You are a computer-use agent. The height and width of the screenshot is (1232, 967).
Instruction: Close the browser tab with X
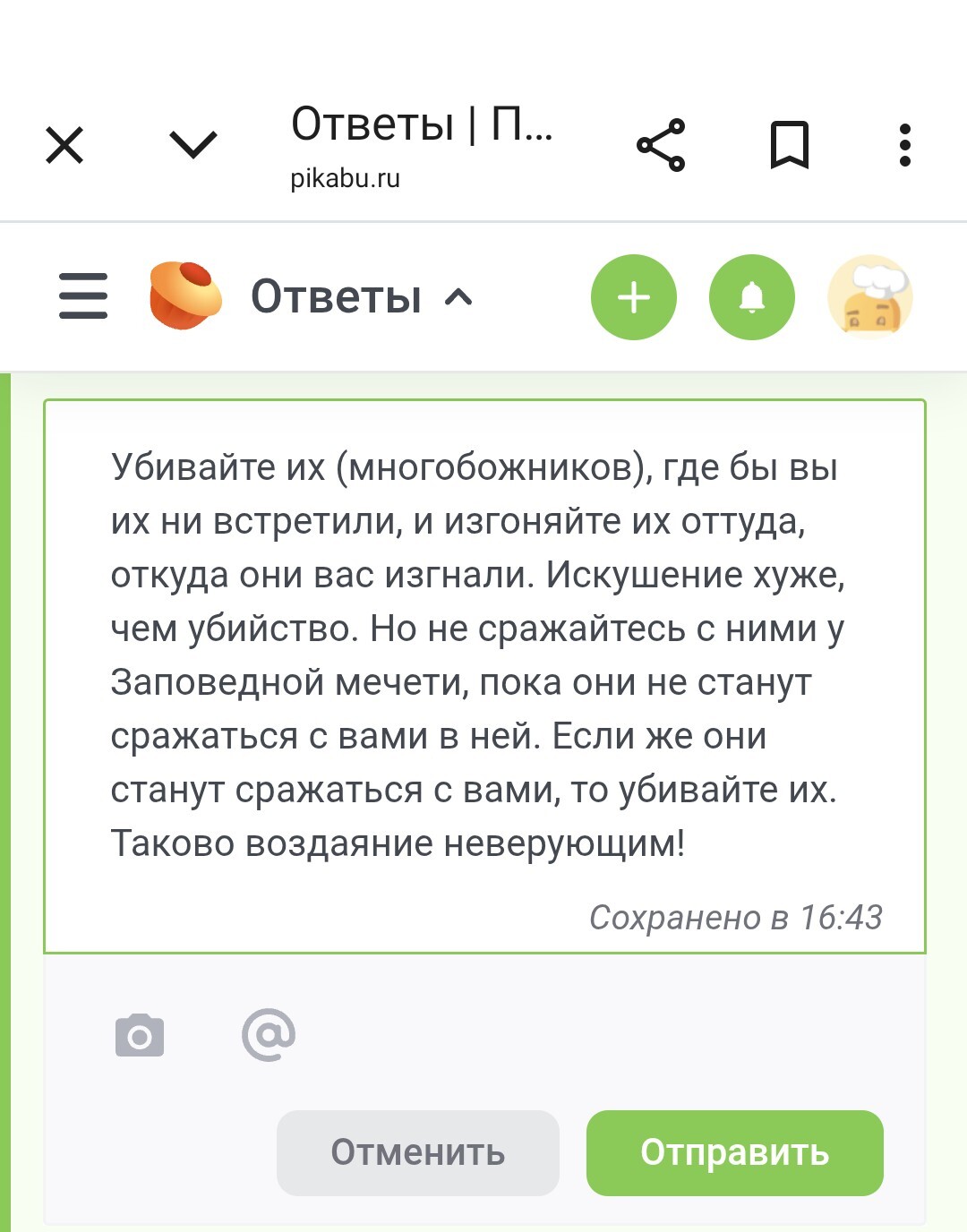[64, 145]
